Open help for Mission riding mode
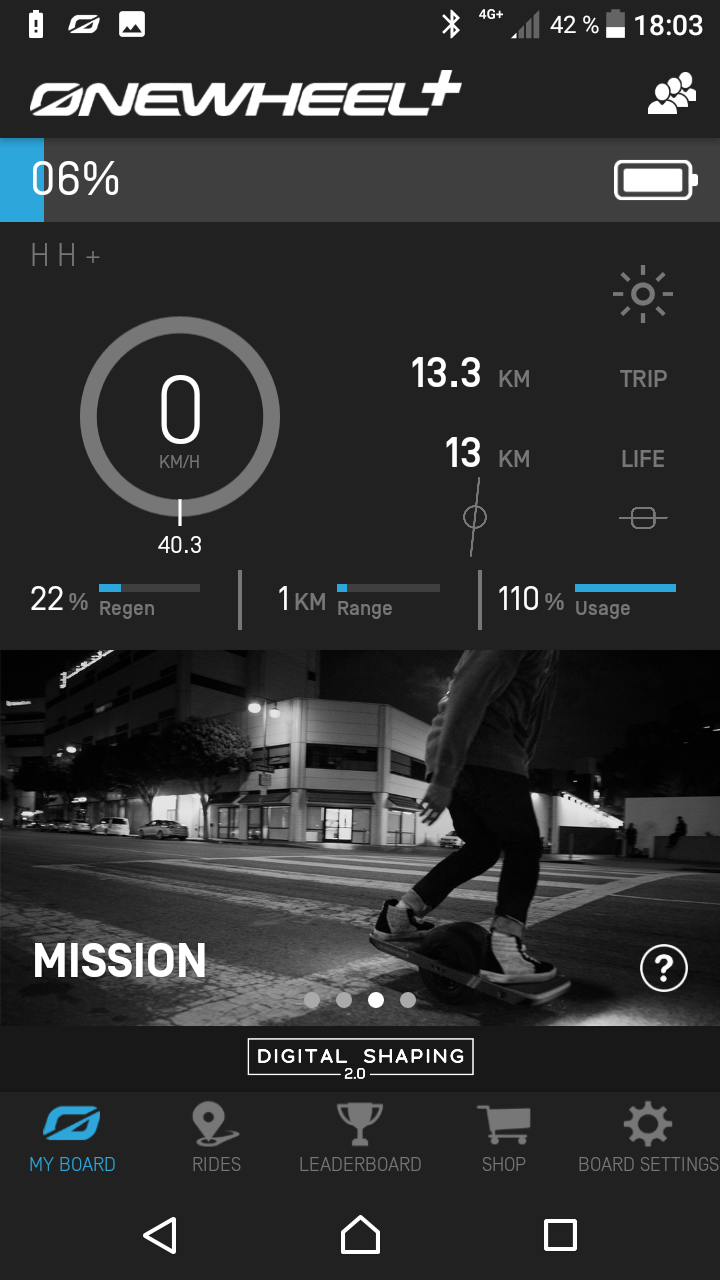Viewport: 720px width, 1280px height. point(664,968)
